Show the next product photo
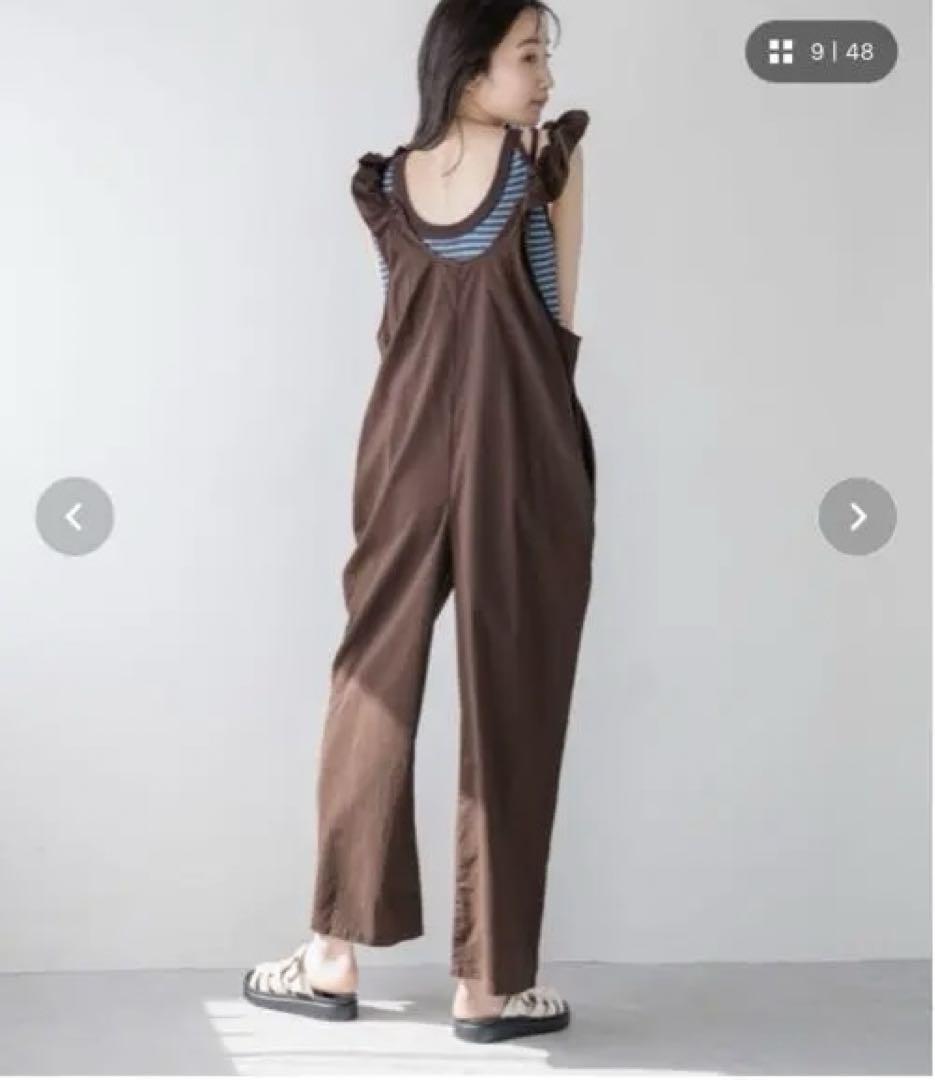Screen dimensions: 935x1080 click(x=857, y=516)
